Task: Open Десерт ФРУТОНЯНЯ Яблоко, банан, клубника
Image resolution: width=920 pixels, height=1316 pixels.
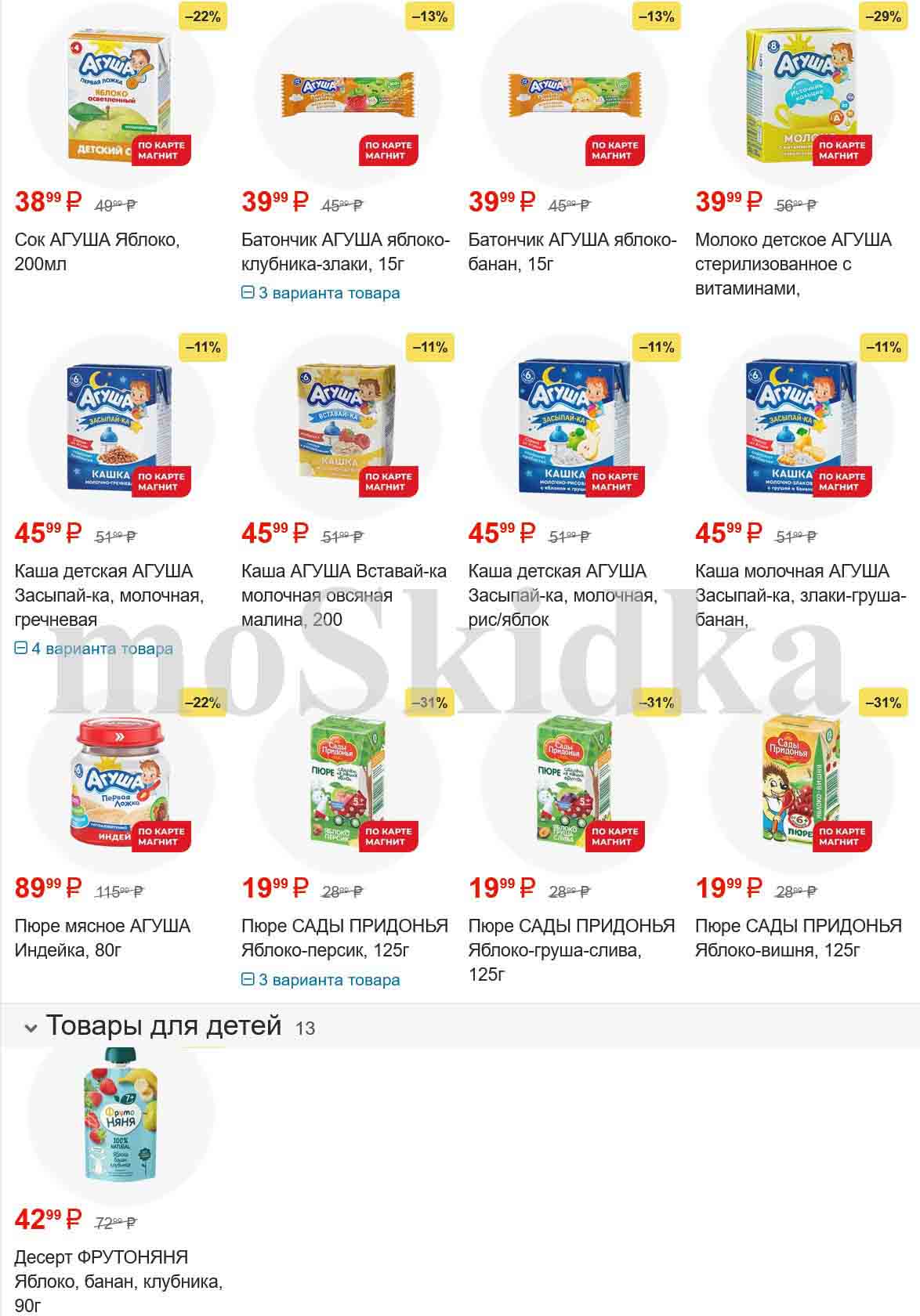Action: point(118,1281)
